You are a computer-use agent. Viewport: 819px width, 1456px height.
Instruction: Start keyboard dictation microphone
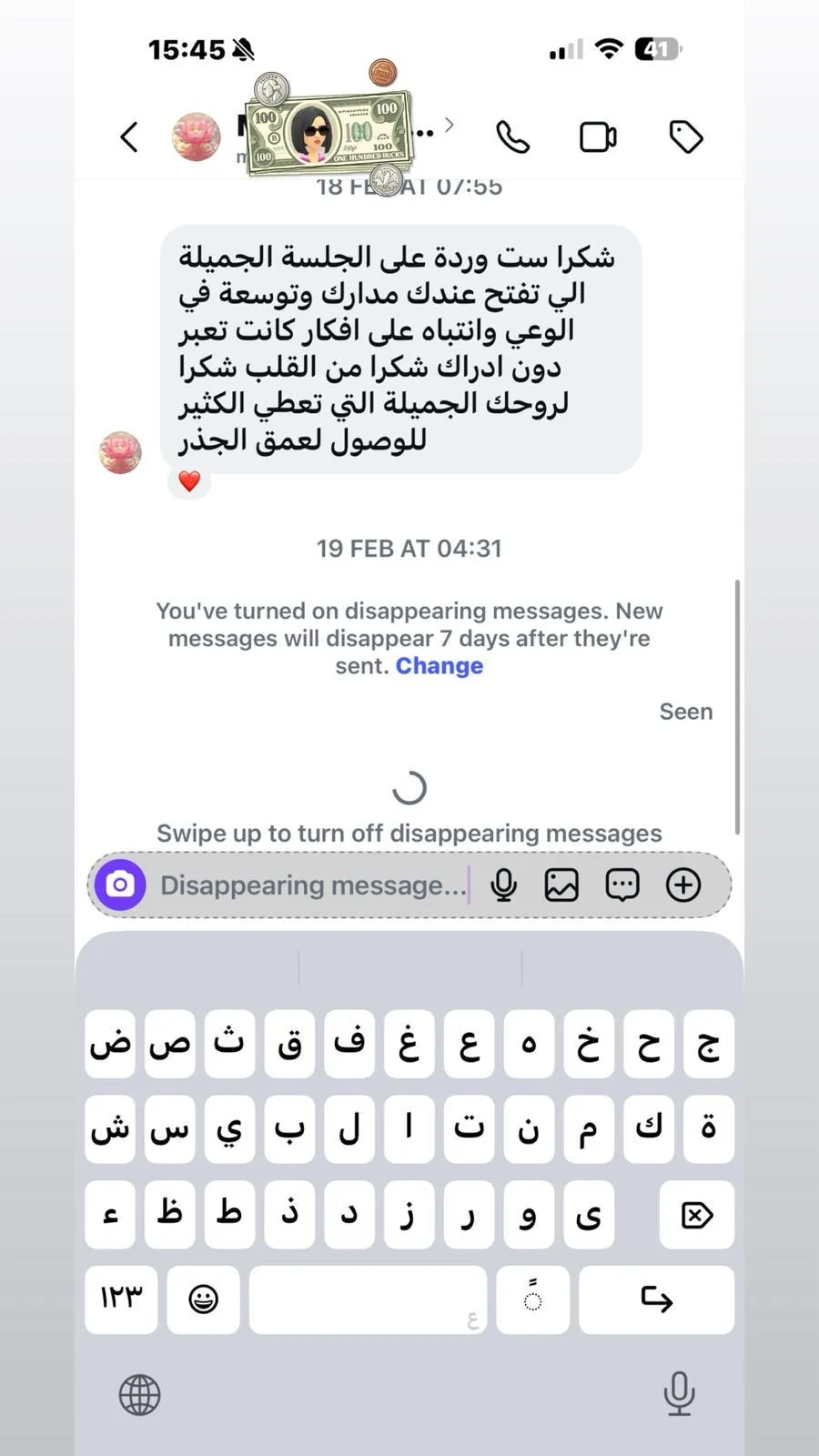pyautogui.click(x=679, y=1393)
